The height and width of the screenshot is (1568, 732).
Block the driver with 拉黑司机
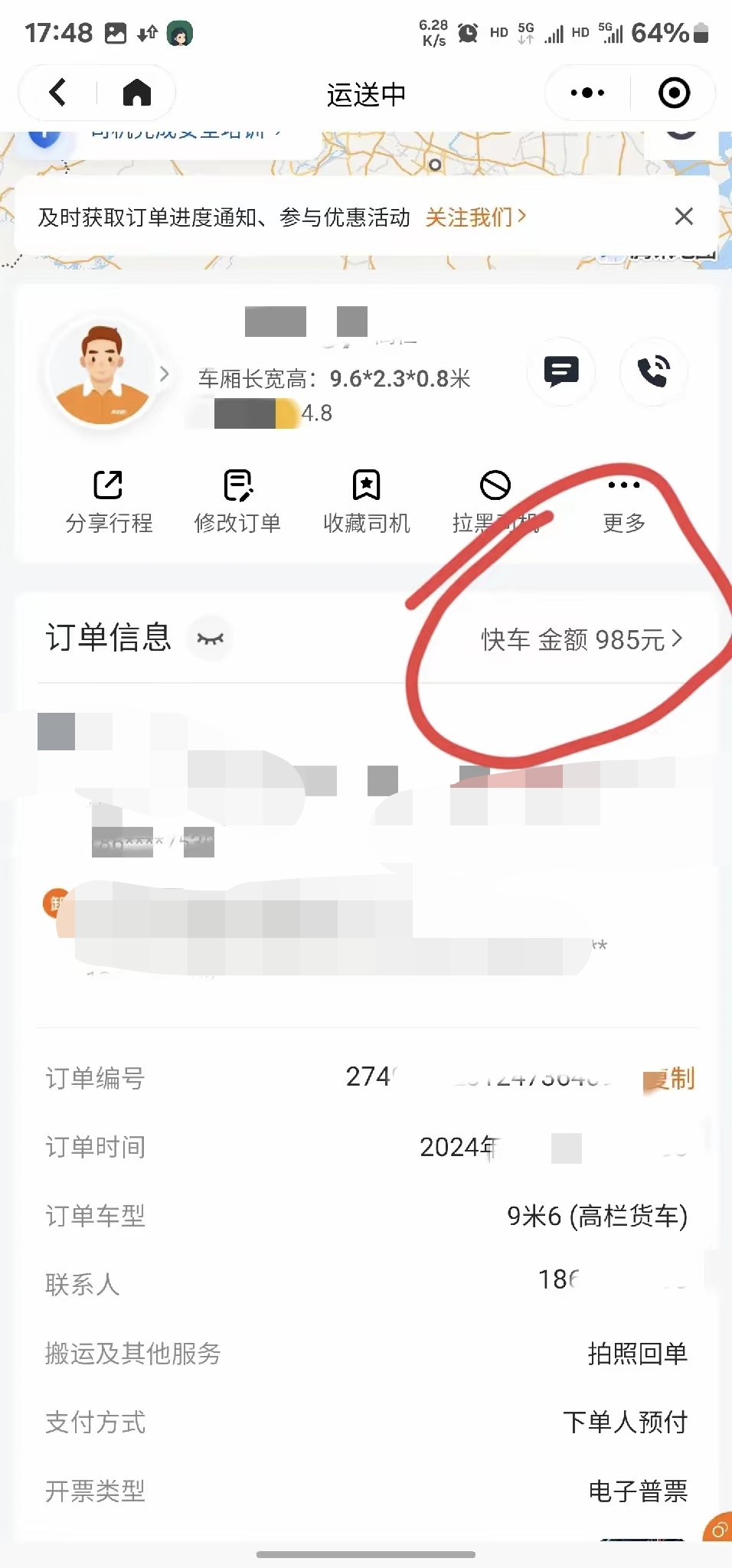click(x=495, y=501)
